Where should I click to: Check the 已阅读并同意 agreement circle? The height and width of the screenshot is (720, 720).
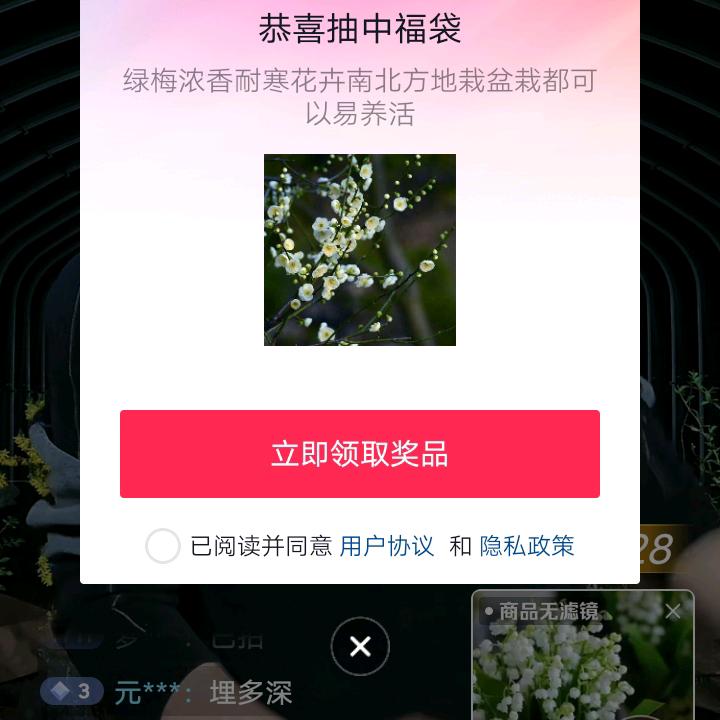[163, 546]
